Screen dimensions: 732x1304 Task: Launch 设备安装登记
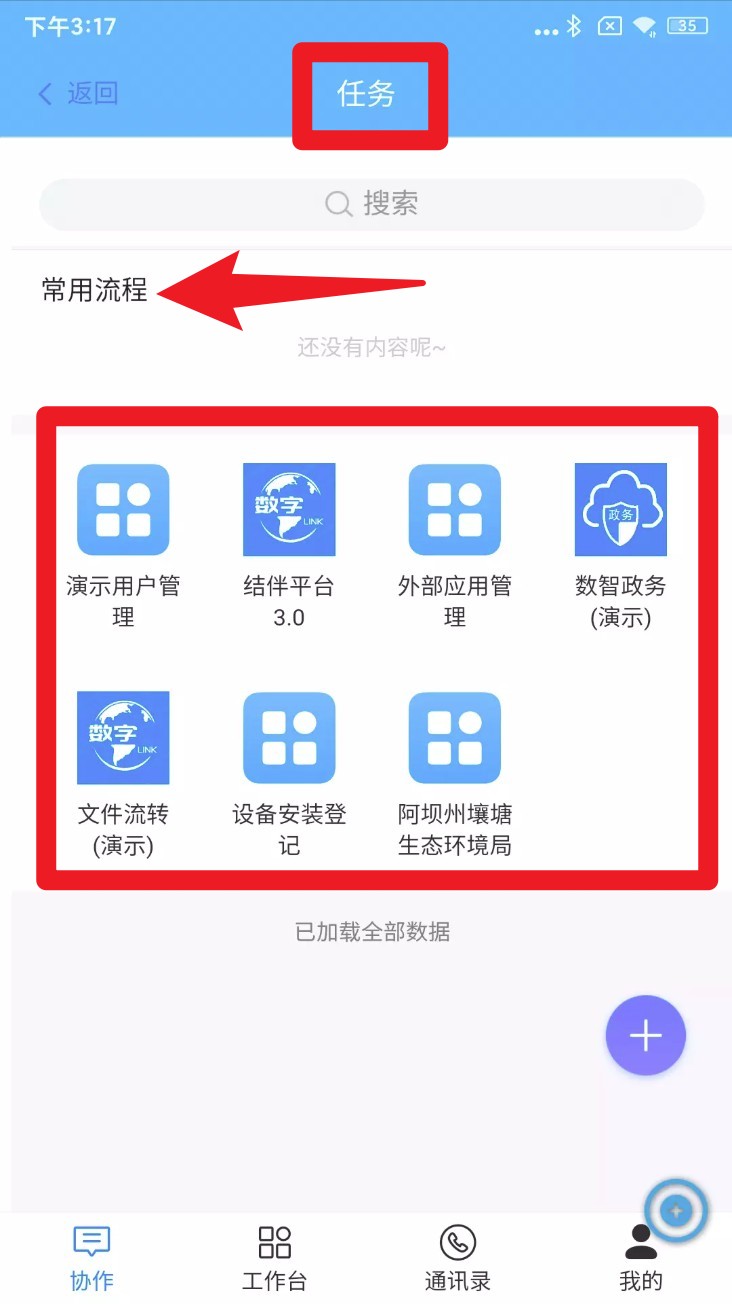coord(289,738)
